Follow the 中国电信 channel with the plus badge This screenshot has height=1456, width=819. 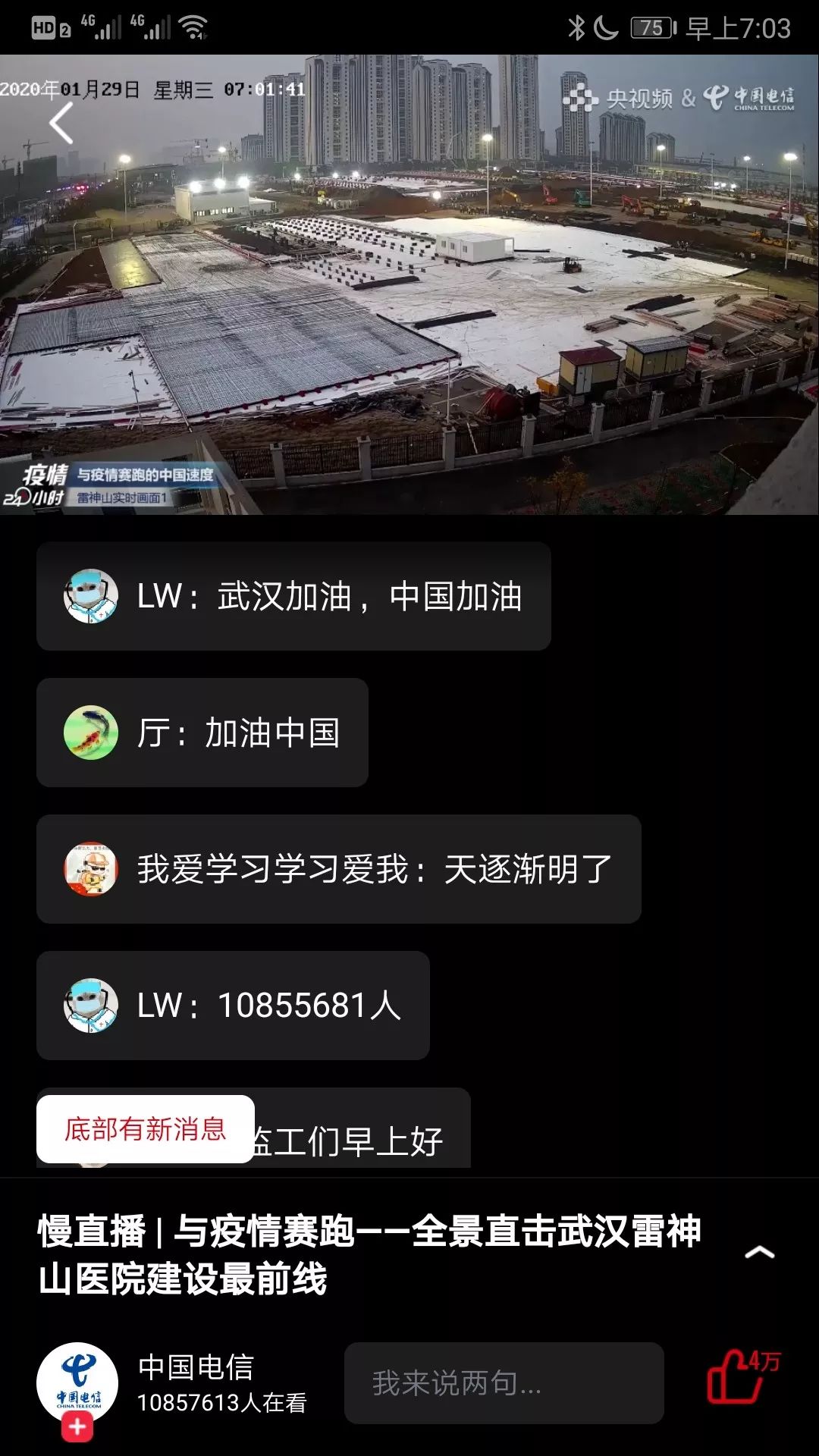(77, 1427)
